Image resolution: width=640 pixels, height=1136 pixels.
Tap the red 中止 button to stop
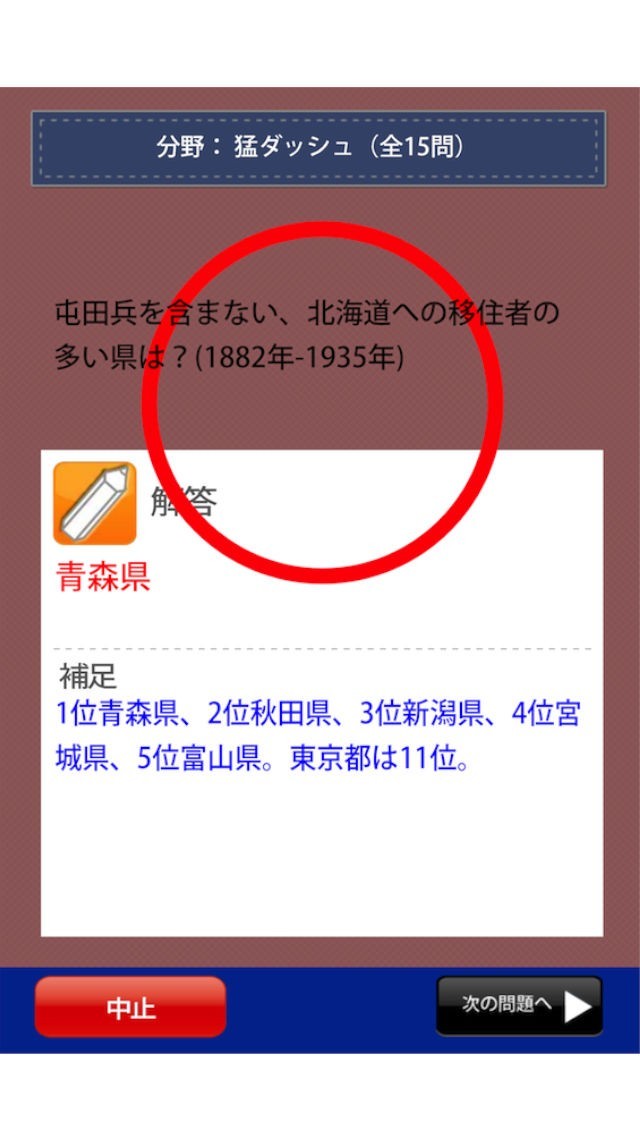130,1006
